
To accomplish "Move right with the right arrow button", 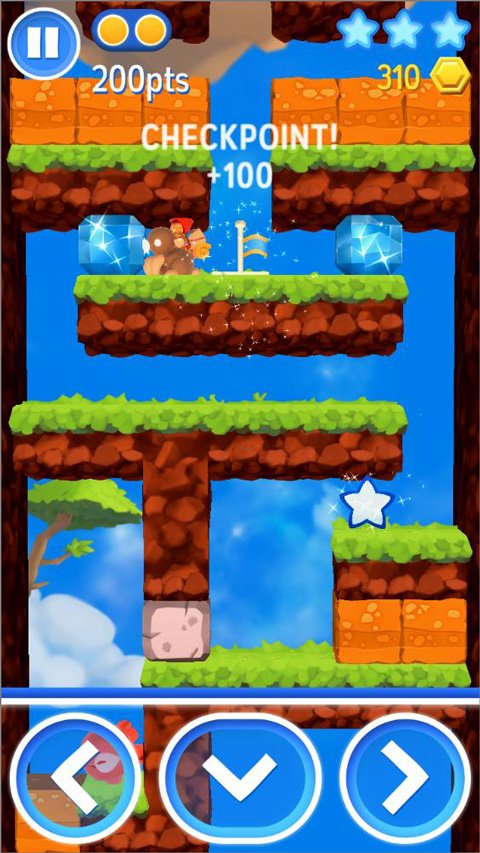I will pyautogui.click(x=405, y=776).
